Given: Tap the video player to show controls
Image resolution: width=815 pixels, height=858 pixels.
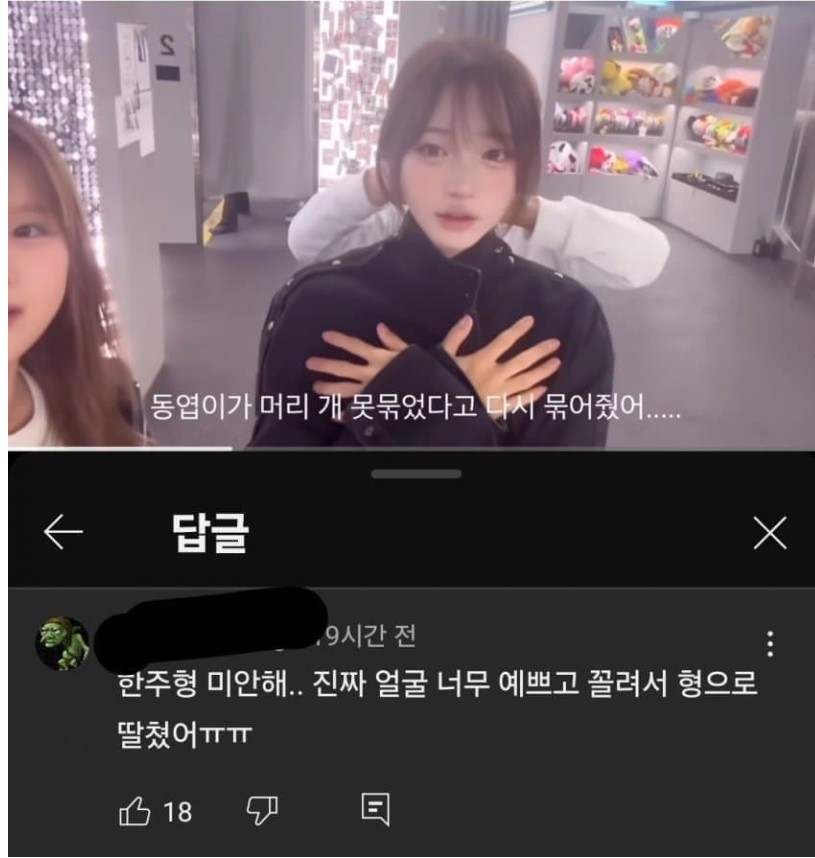Looking at the screenshot, I should [410, 225].
